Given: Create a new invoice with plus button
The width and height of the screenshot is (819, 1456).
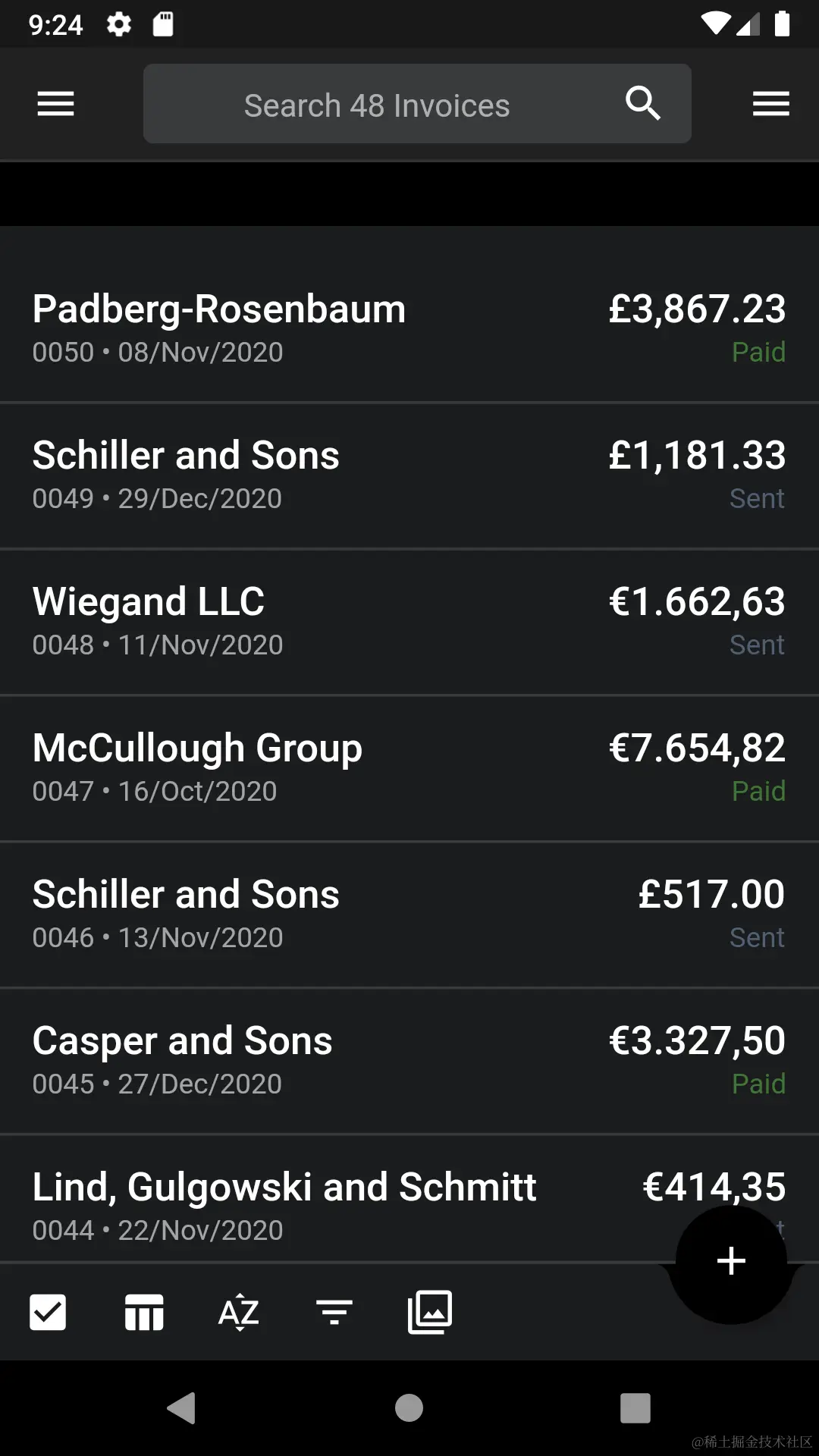Looking at the screenshot, I should pyautogui.click(x=731, y=1261).
